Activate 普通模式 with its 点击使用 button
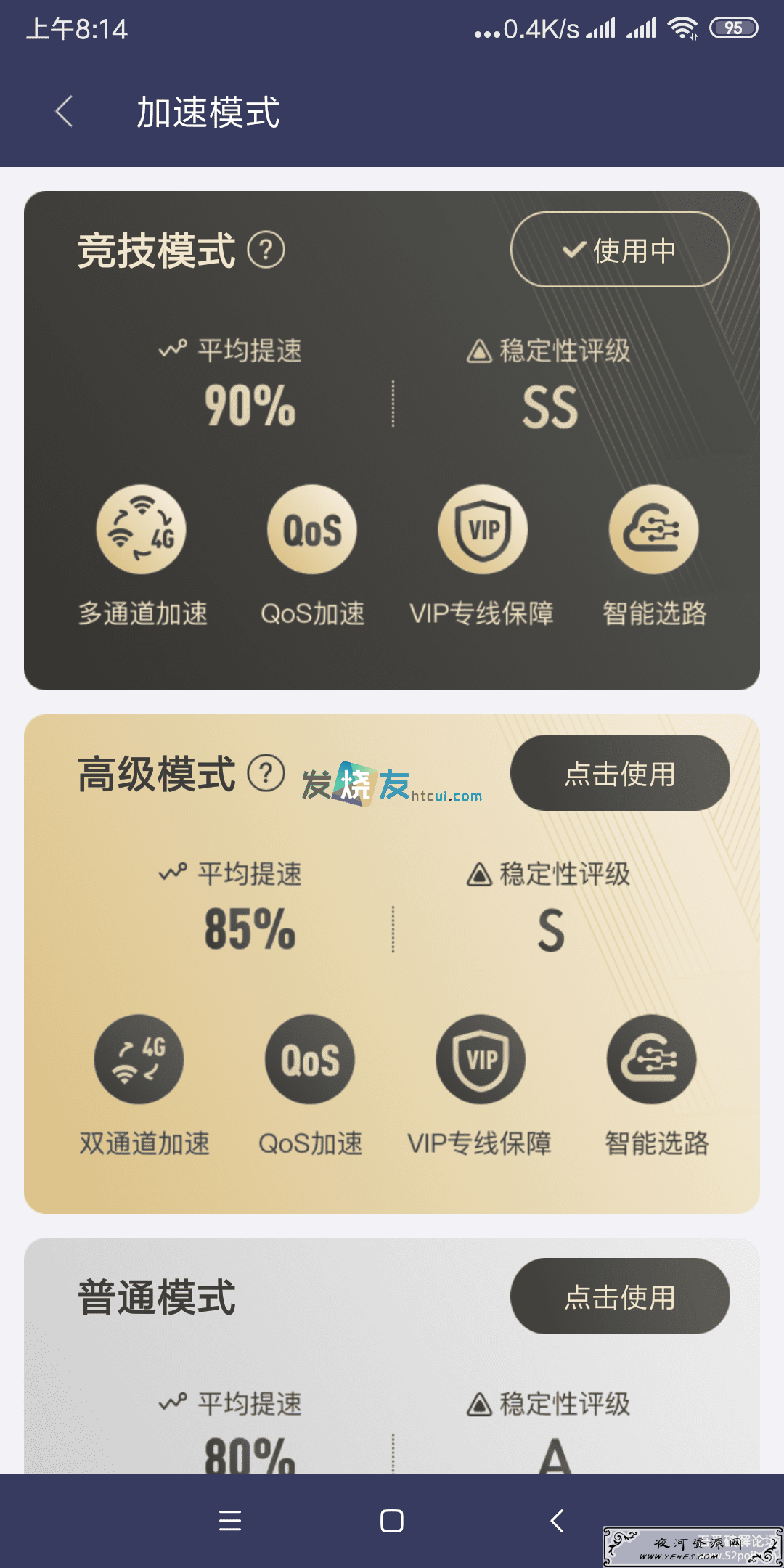784x1568 pixels. (x=620, y=1296)
